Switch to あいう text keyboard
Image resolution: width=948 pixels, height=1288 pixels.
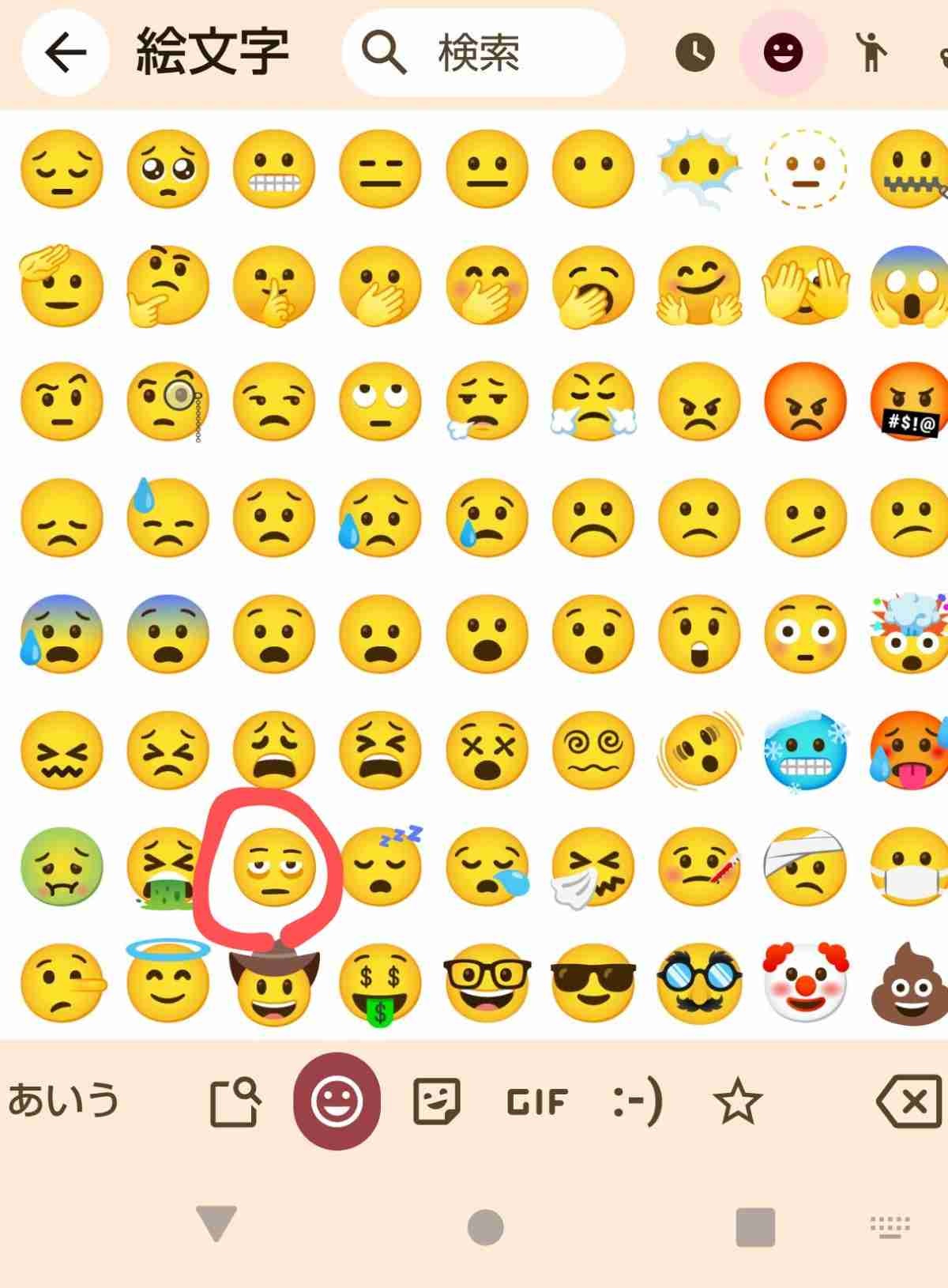point(63,1100)
